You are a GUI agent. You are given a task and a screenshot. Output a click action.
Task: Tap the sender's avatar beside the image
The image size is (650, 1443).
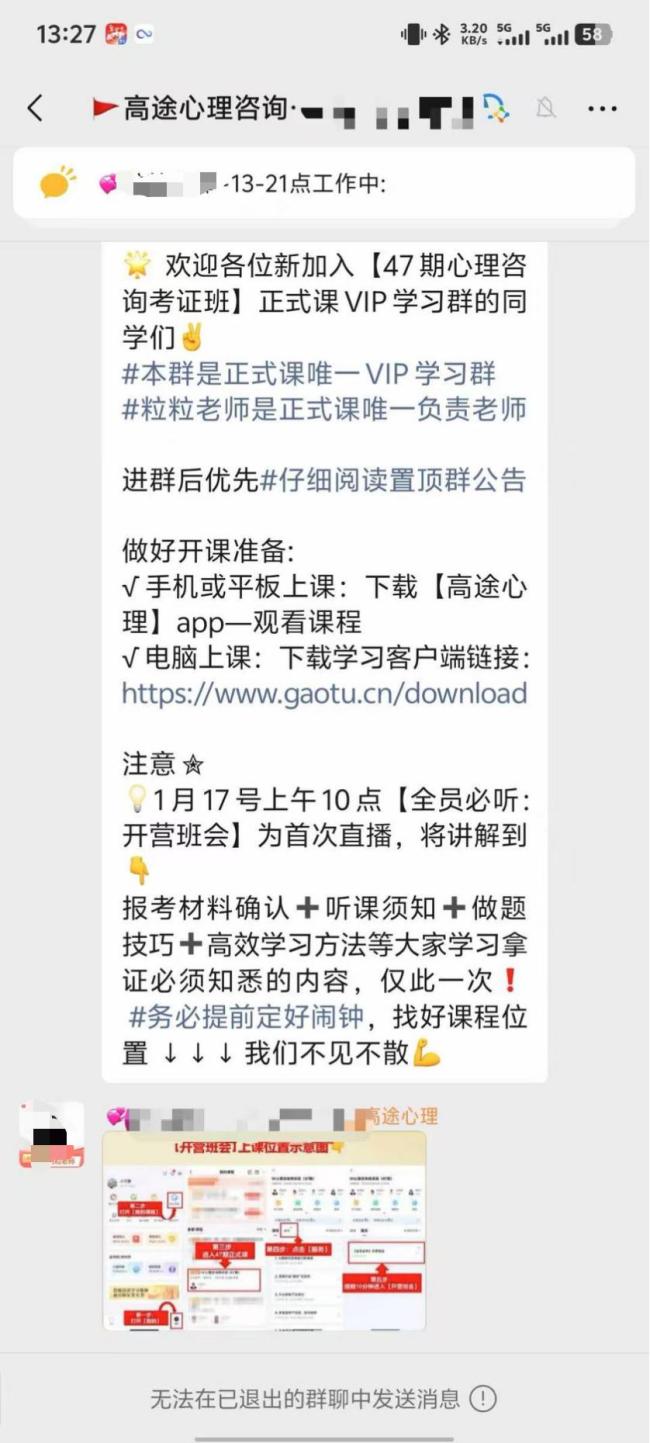coord(51,1134)
